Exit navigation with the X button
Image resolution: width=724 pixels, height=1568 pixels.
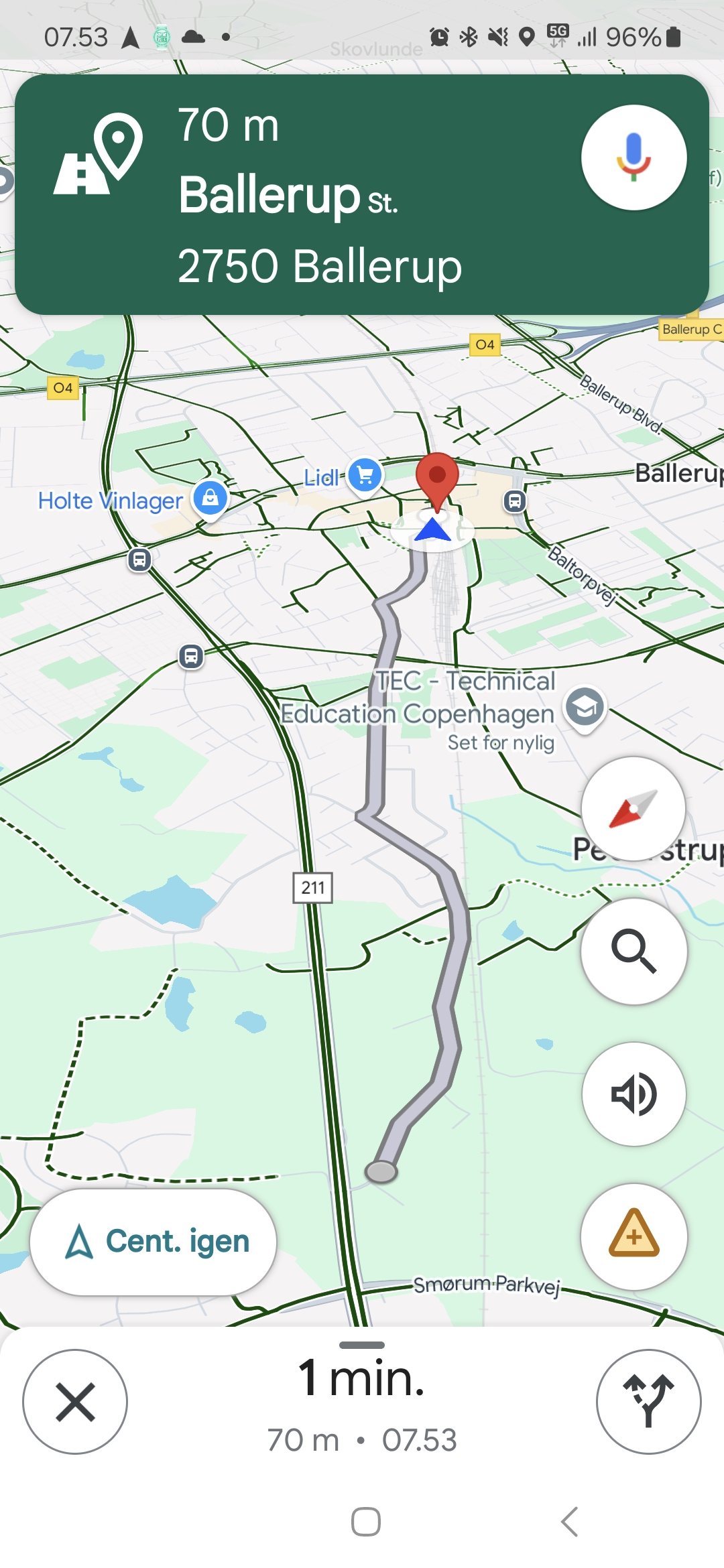tap(75, 1402)
